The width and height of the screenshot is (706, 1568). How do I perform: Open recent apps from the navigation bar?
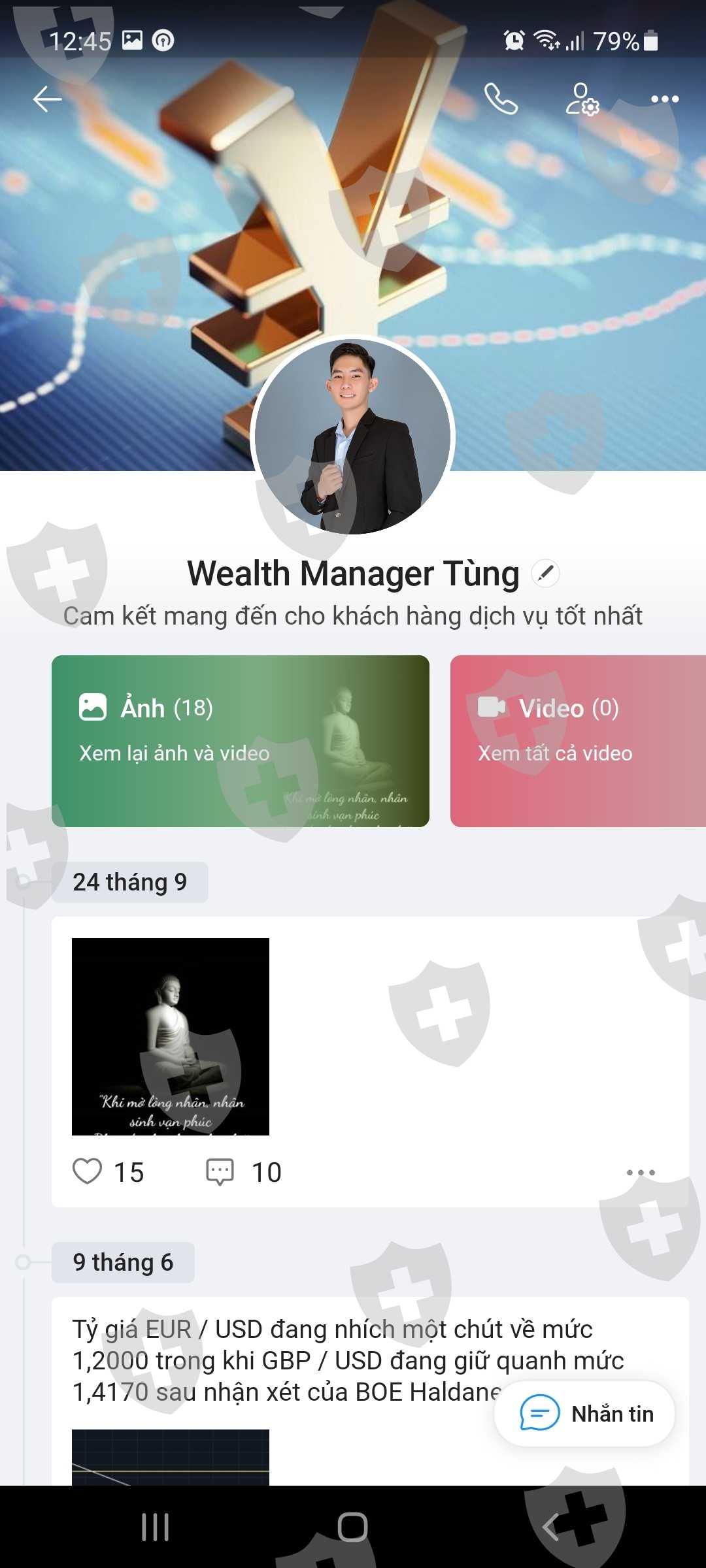pyautogui.click(x=155, y=1527)
